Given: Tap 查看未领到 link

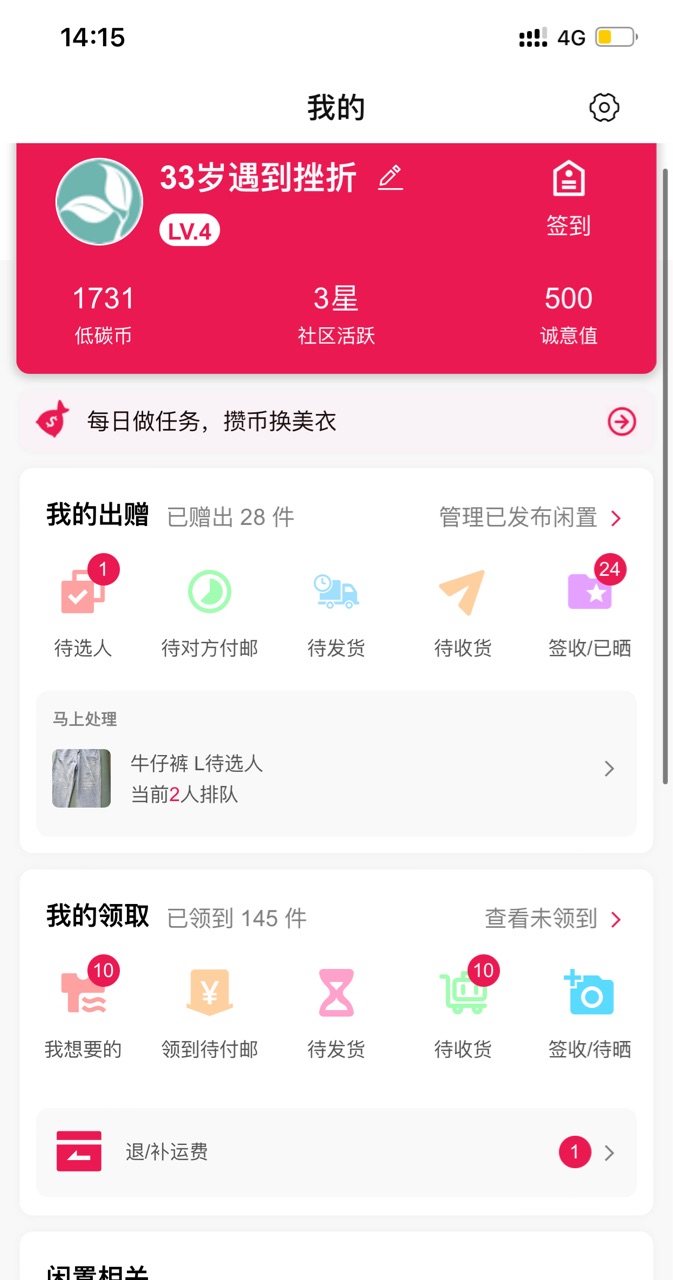Looking at the screenshot, I should pos(553,918).
